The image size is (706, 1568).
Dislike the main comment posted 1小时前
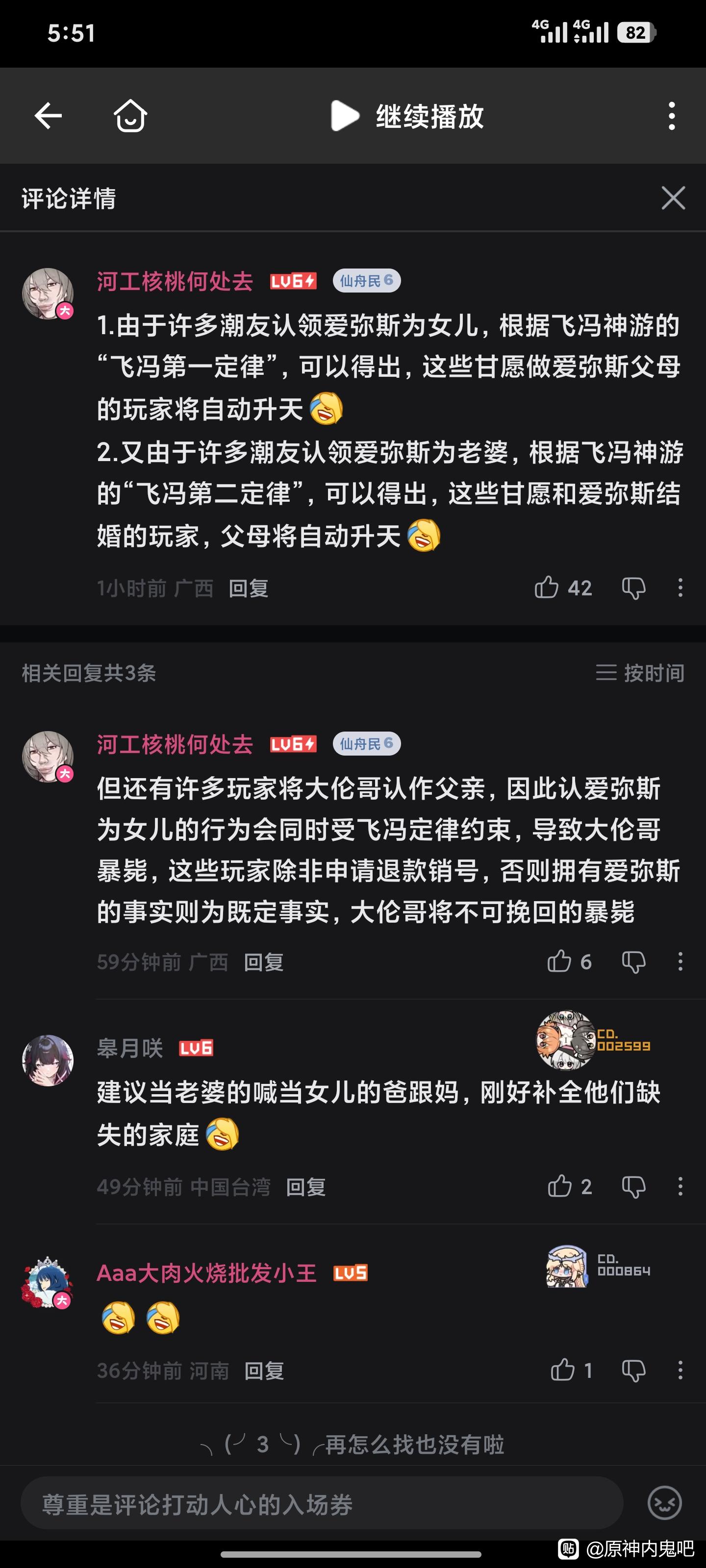click(x=633, y=588)
